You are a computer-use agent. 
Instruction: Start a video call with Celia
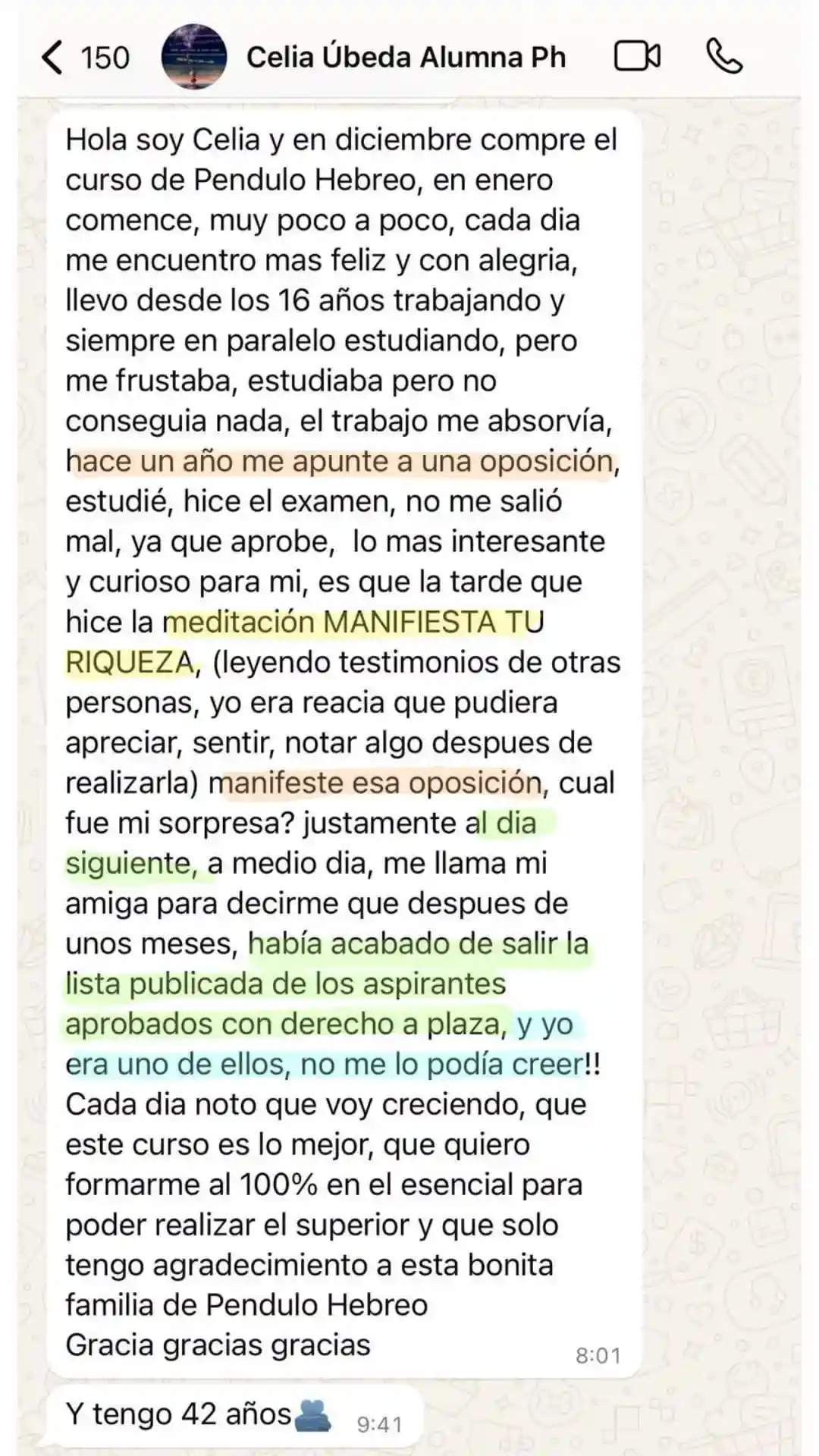[637, 57]
